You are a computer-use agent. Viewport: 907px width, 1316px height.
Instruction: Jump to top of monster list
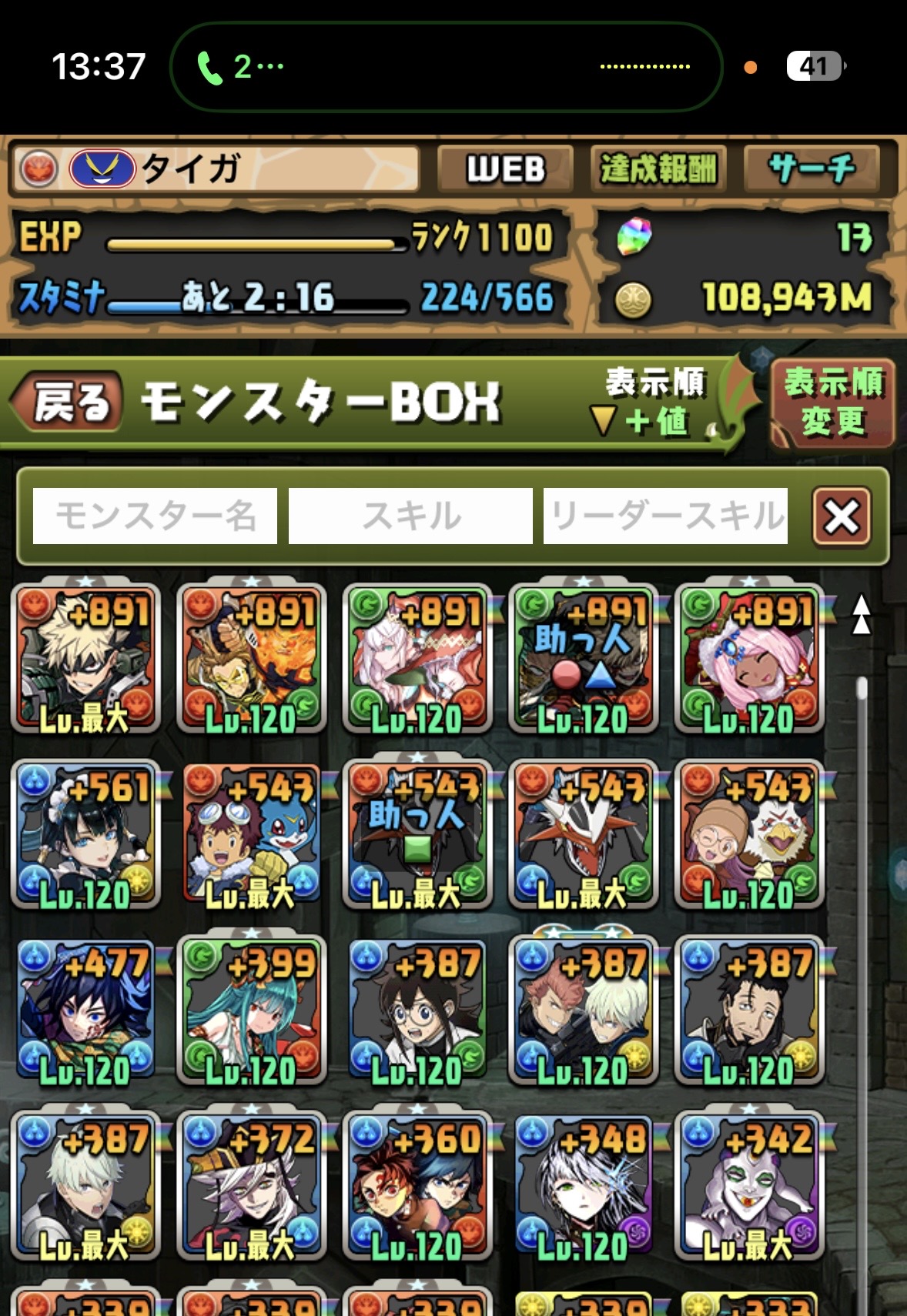click(x=861, y=616)
